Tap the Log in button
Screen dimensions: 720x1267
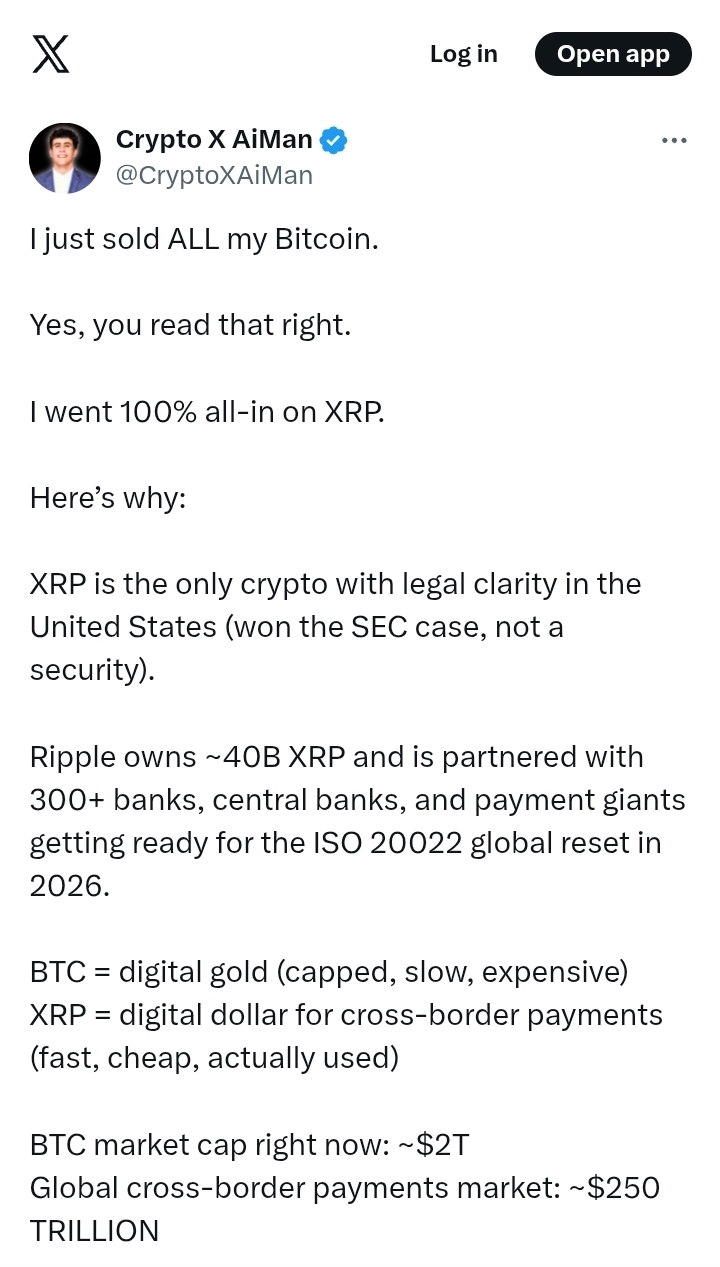click(x=463, y=54)
